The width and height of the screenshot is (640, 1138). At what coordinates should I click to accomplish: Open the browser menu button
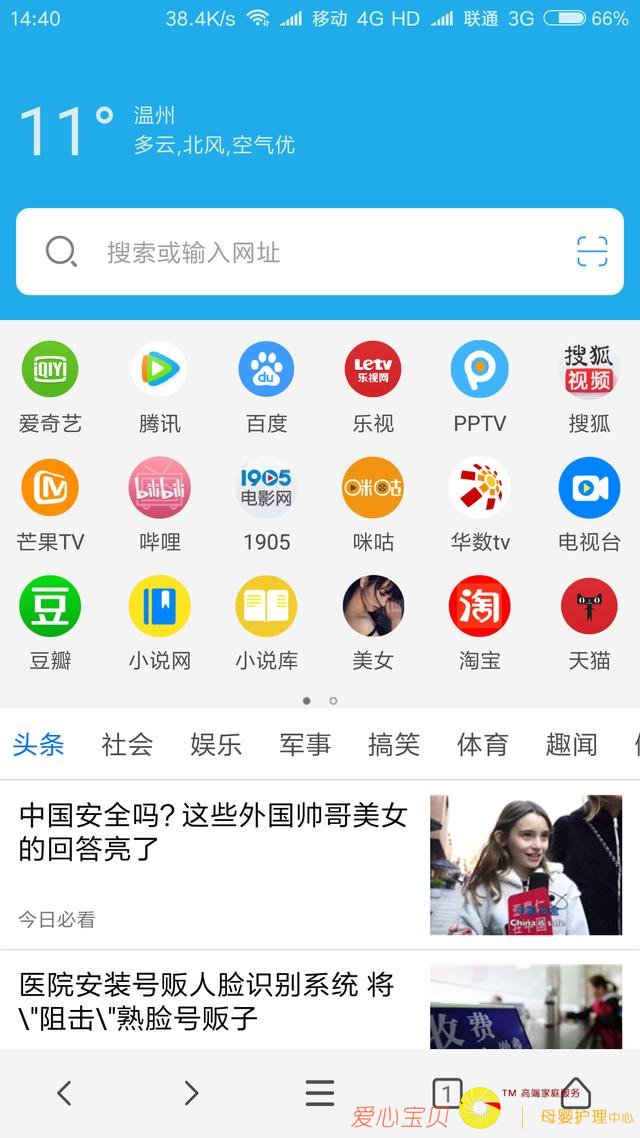320,1093
